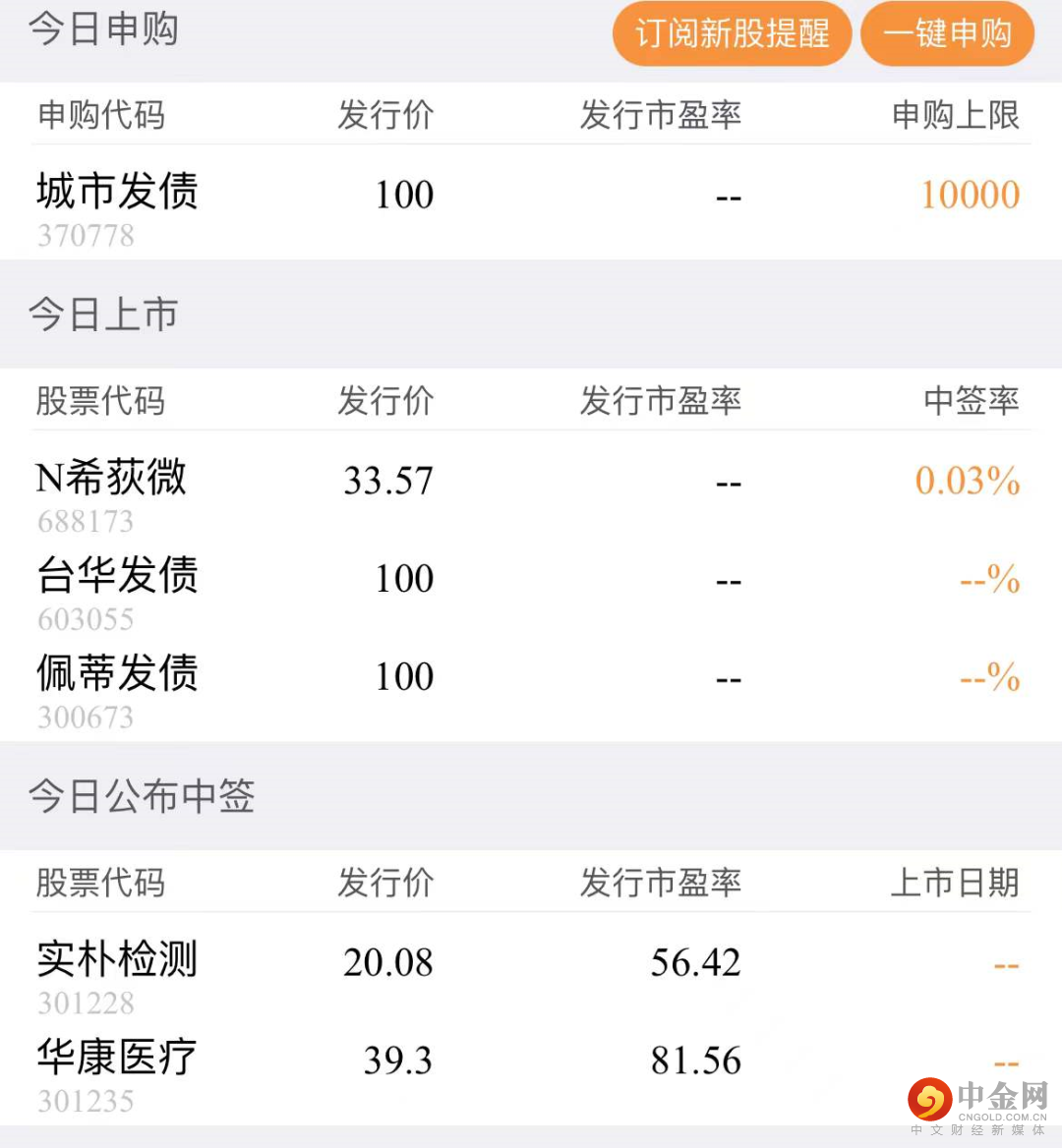Tap the 订阅新股提醒 button

coord(731,34)
